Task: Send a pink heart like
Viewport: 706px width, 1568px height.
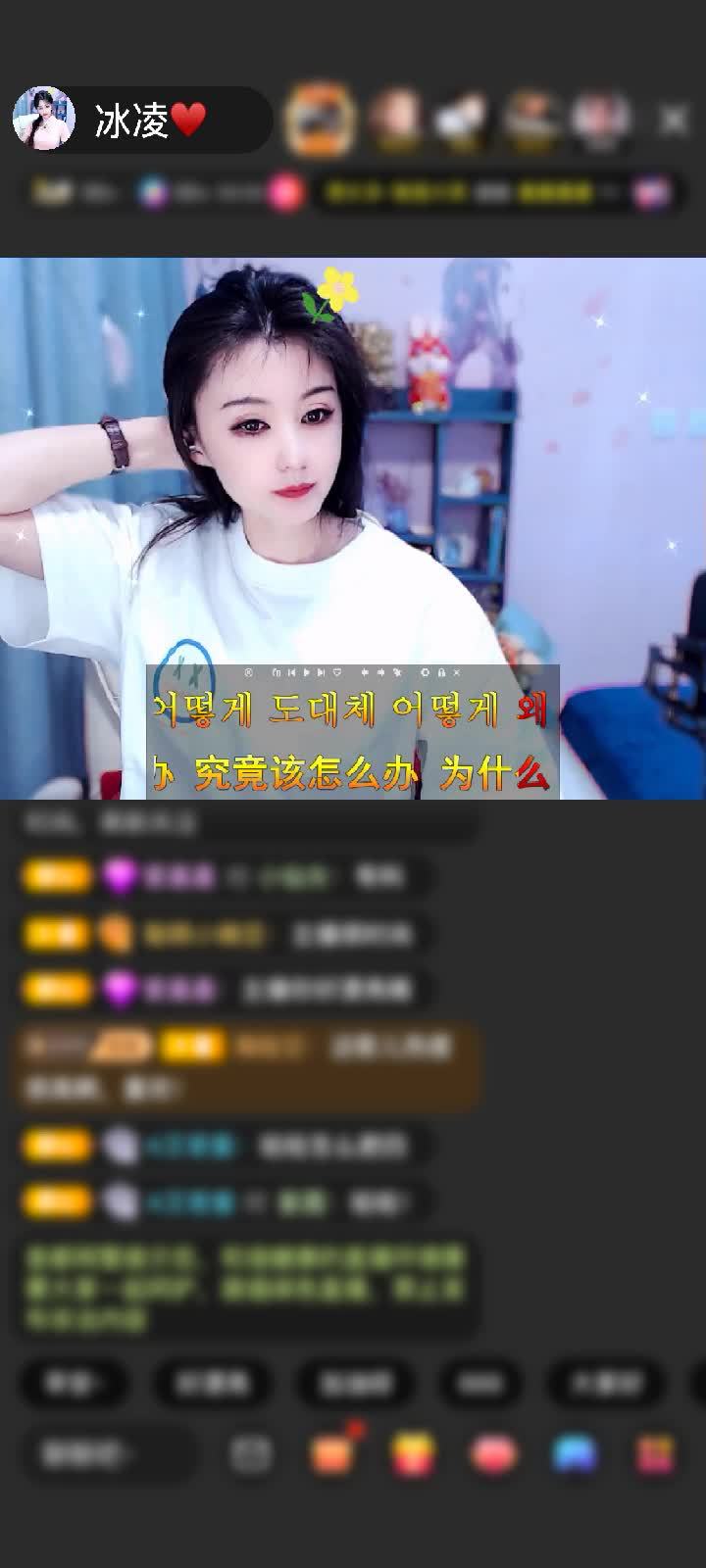Action: (x=493, y=1453)
